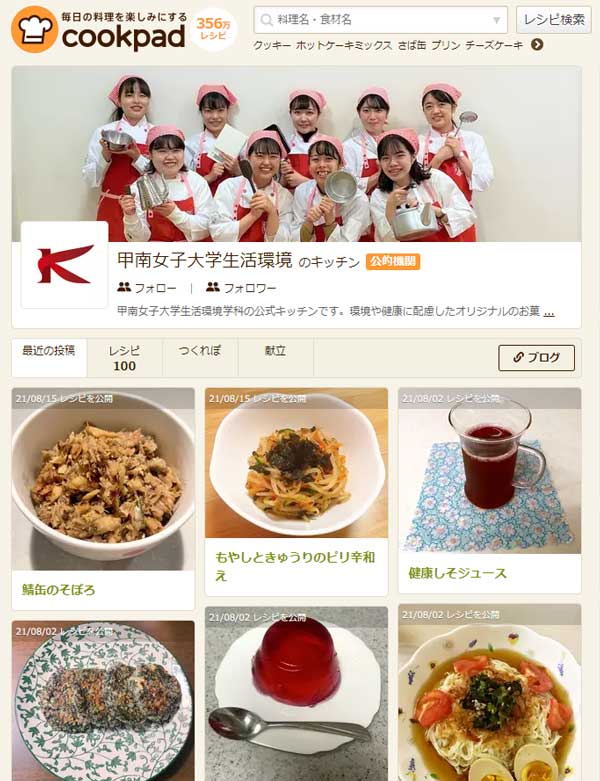Select the クッキー keyword link
Image resolution: width=600 pixels, height=781 pixels.
[x=272, y=45]
